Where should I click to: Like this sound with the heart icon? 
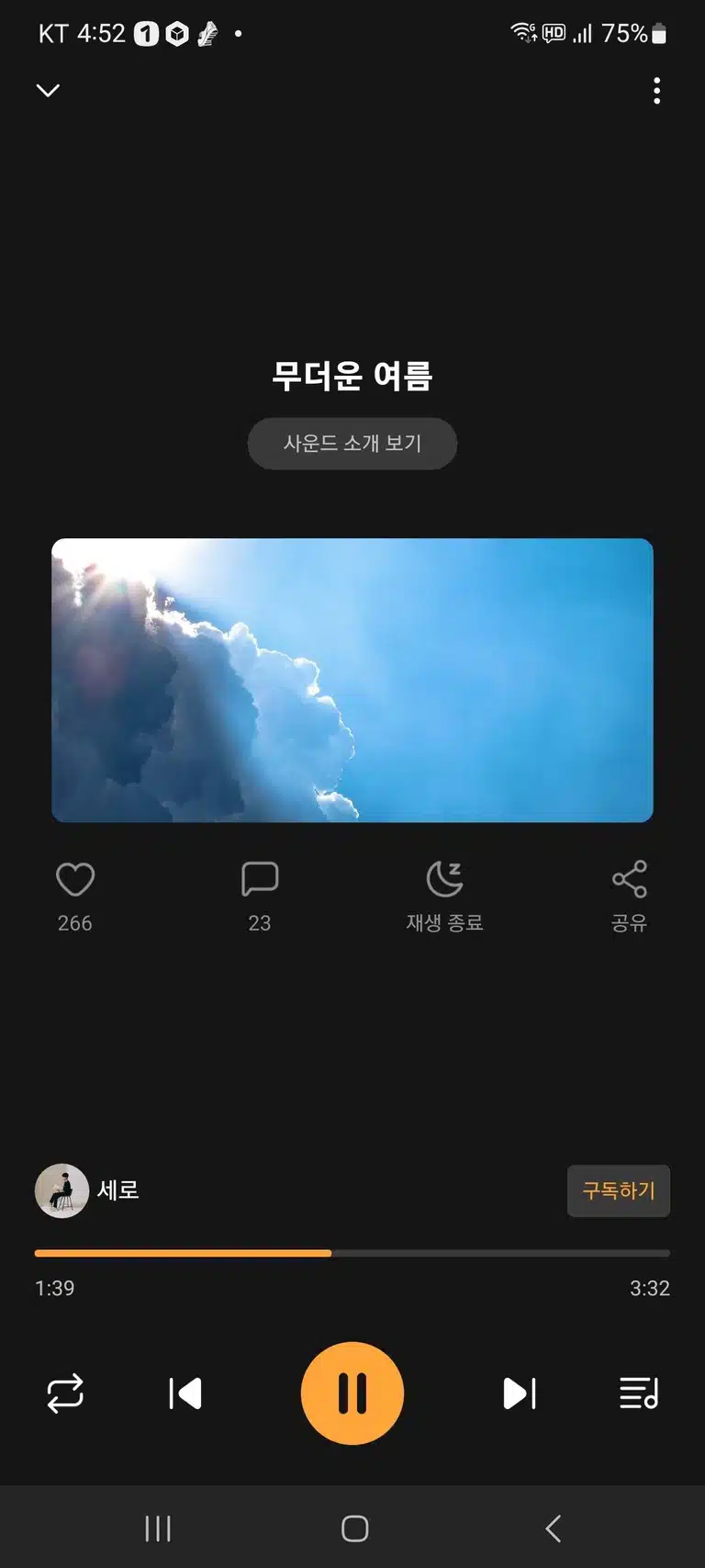tap(75, 879)
